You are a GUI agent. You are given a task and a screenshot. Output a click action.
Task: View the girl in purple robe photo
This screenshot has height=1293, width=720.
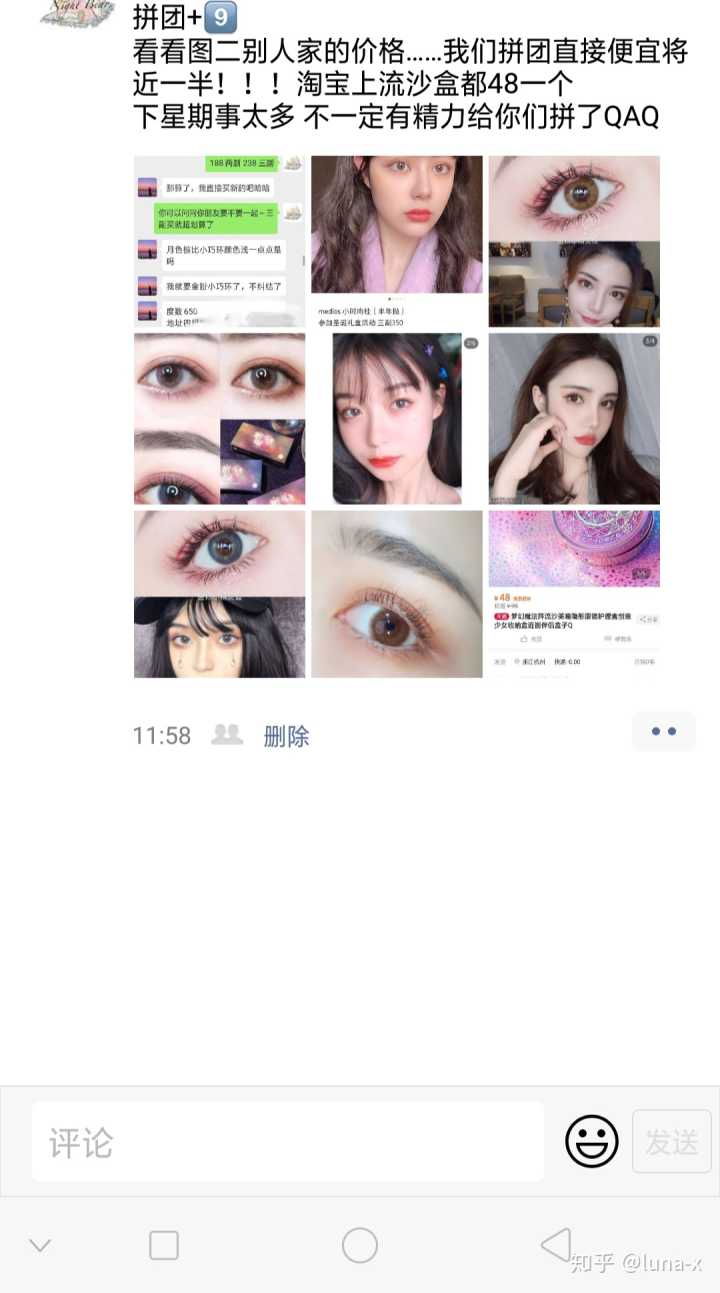[396, 224]
